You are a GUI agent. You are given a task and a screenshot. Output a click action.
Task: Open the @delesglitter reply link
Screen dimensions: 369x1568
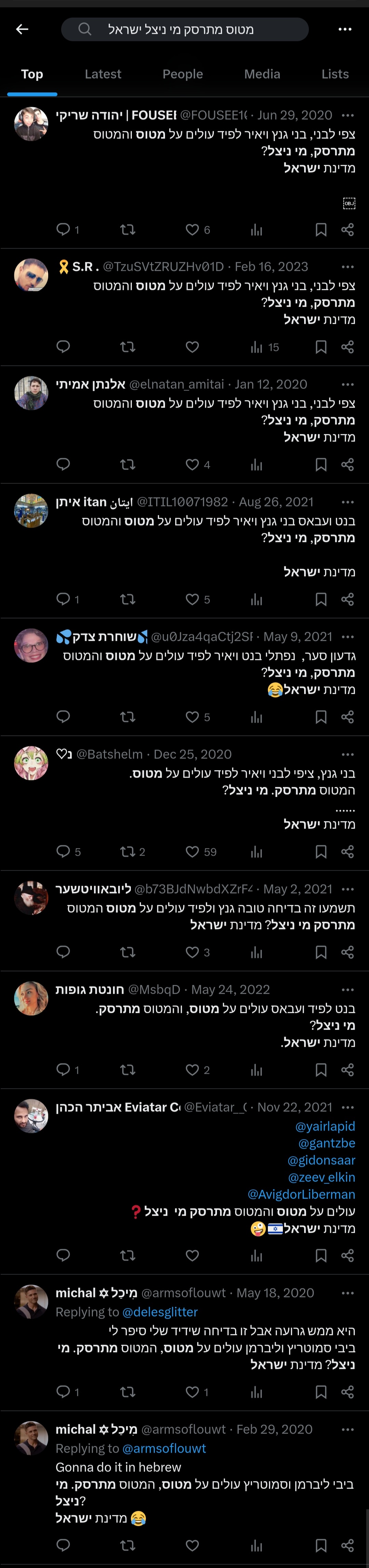160,1312
